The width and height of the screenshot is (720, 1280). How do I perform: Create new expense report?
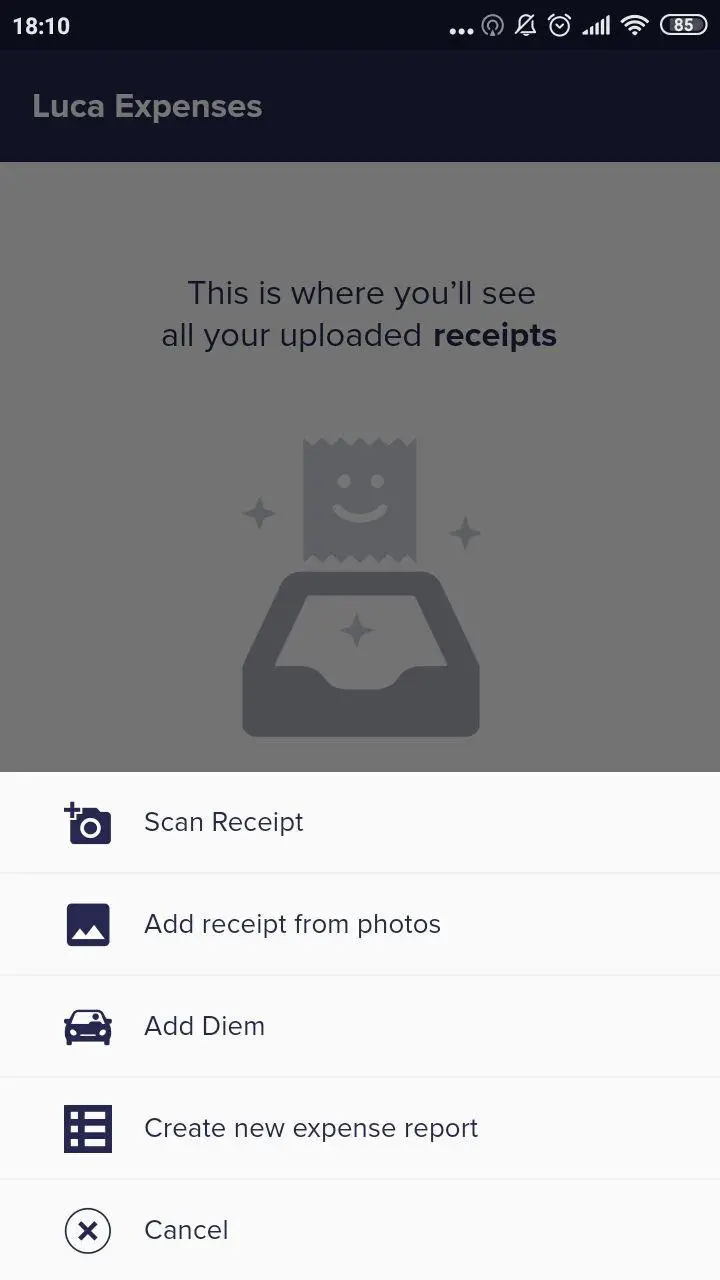pyautogui.click(x=310, y=1128)
